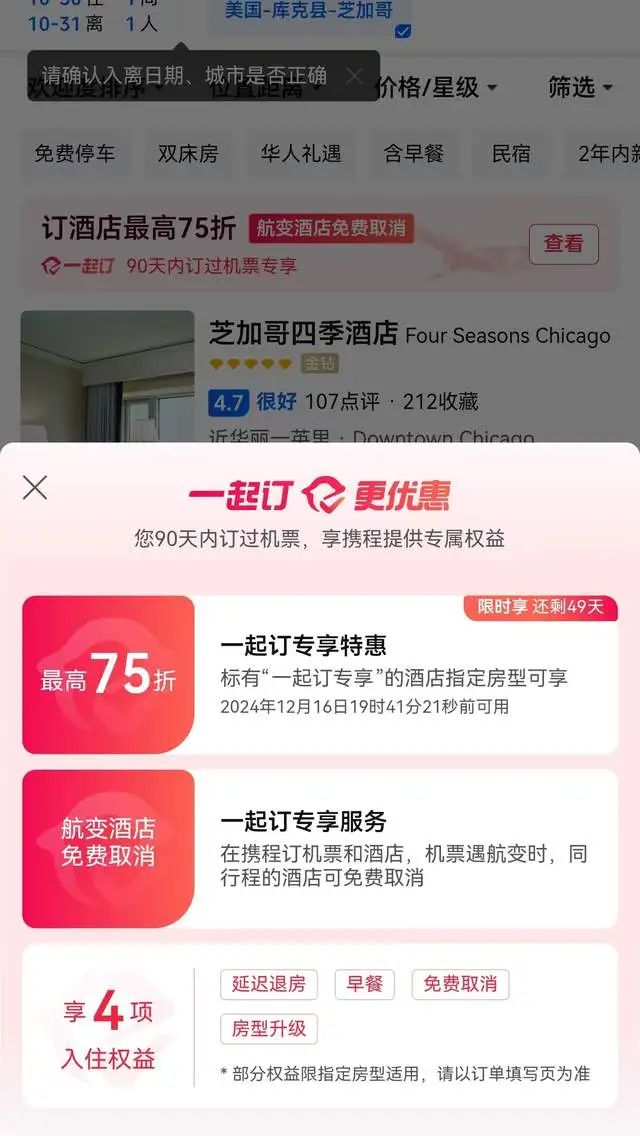Tap the 民宿 filter chip

tap(511, 154)
